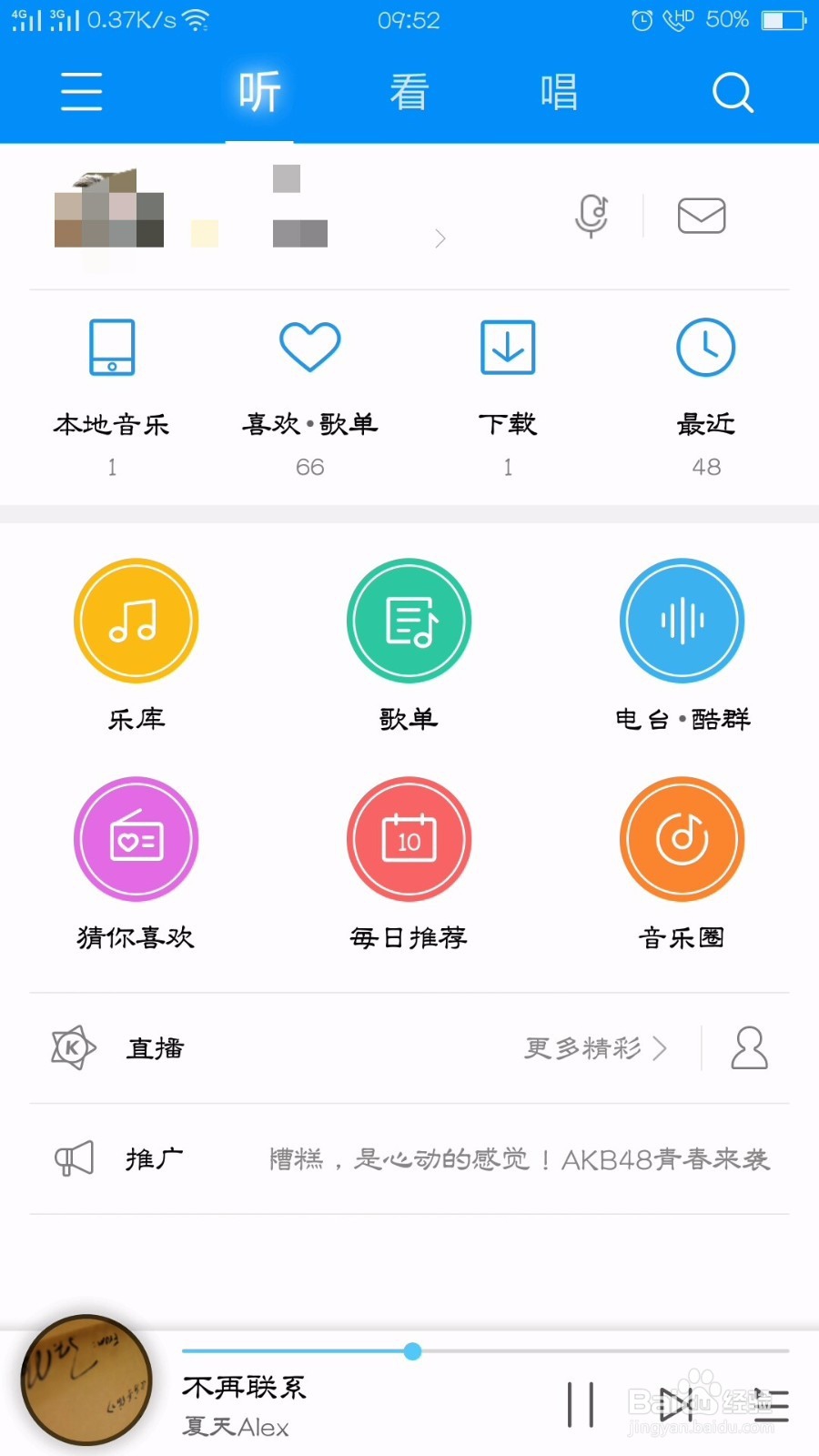Open the search icon
The width and height of the screenshot is (819, 1456).
pyautogui.click(x=733, y=92)
